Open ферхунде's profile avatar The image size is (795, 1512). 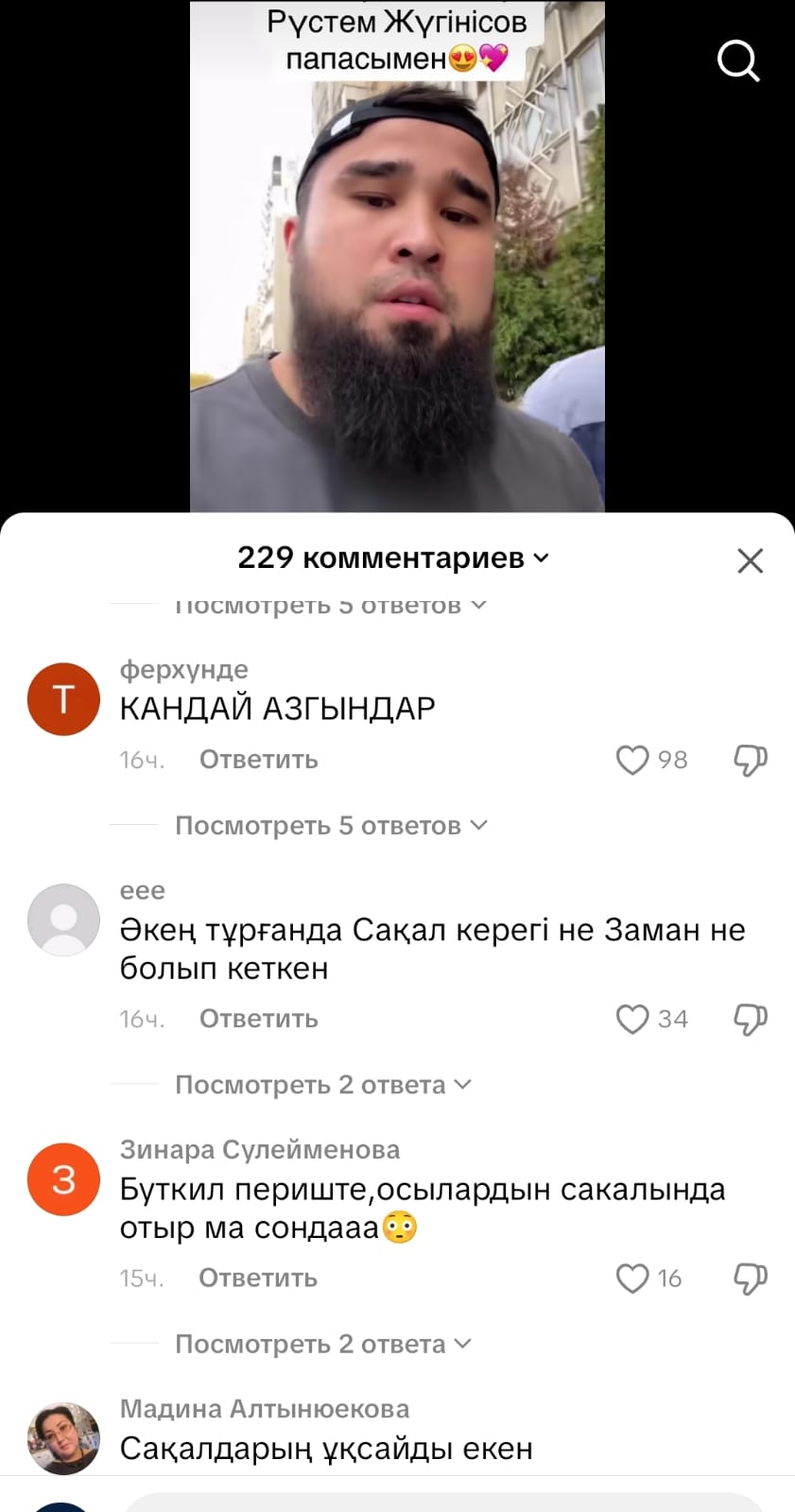pyautogui.click(x=63, y=699)
